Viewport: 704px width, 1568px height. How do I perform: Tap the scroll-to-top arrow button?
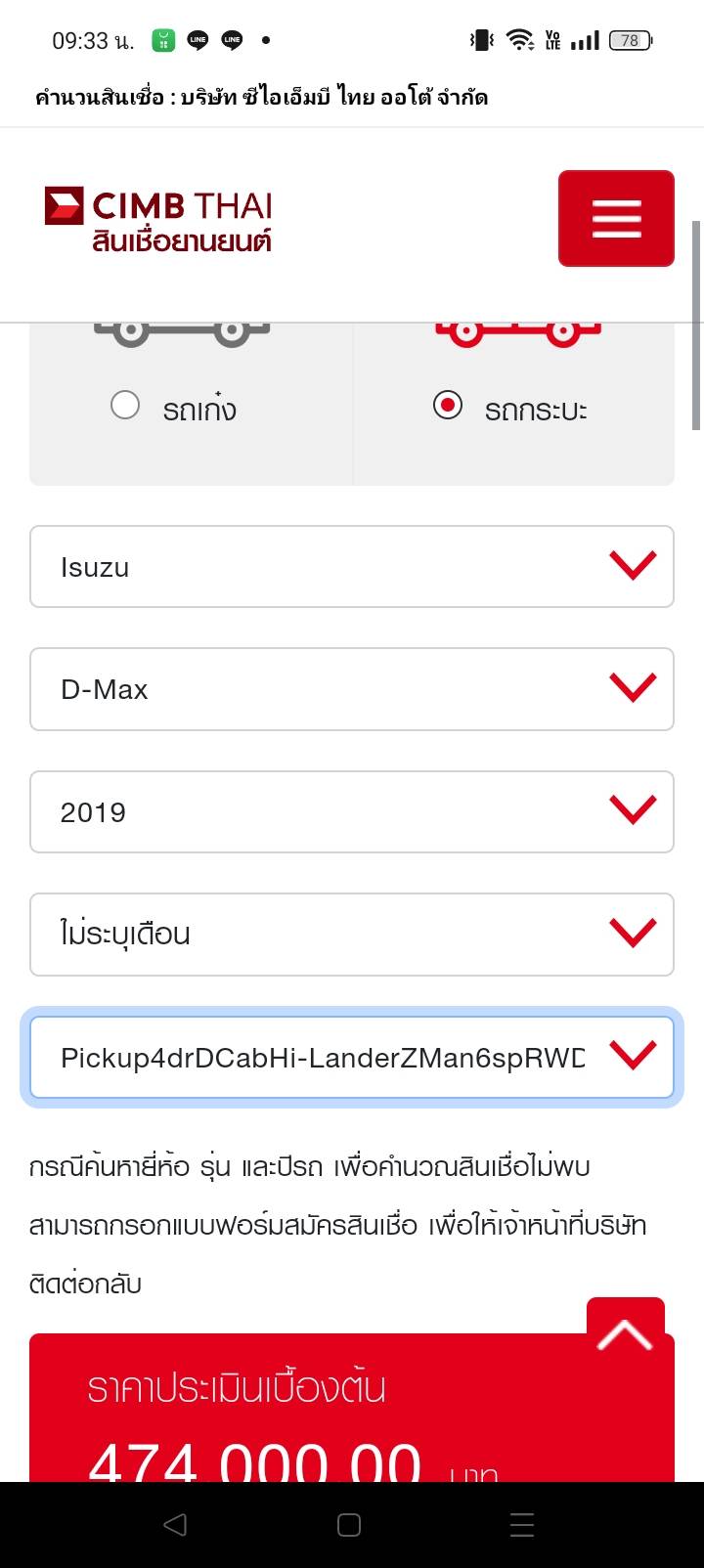(x=626, y=1333)
